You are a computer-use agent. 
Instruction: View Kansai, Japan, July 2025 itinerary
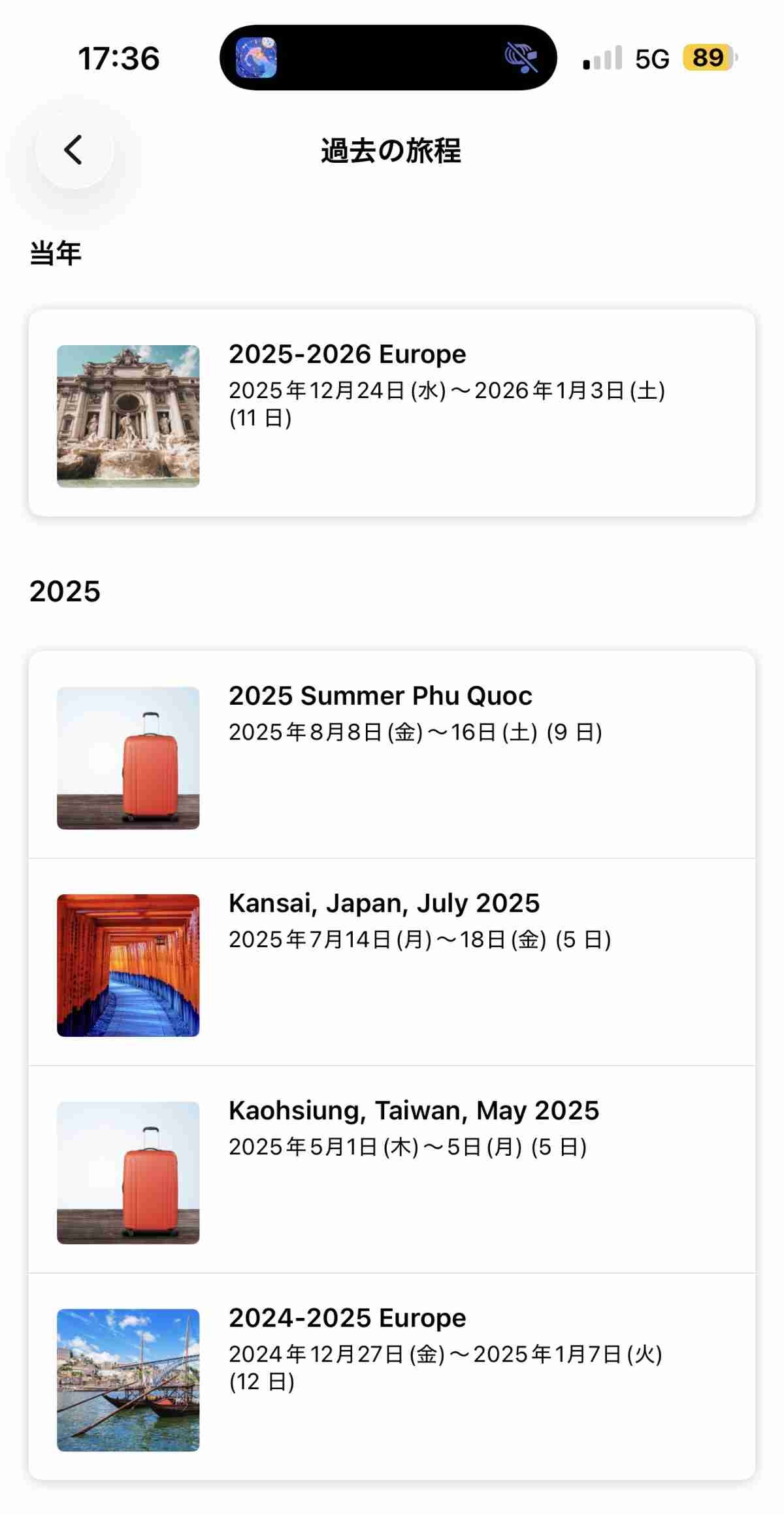point(392,962)
